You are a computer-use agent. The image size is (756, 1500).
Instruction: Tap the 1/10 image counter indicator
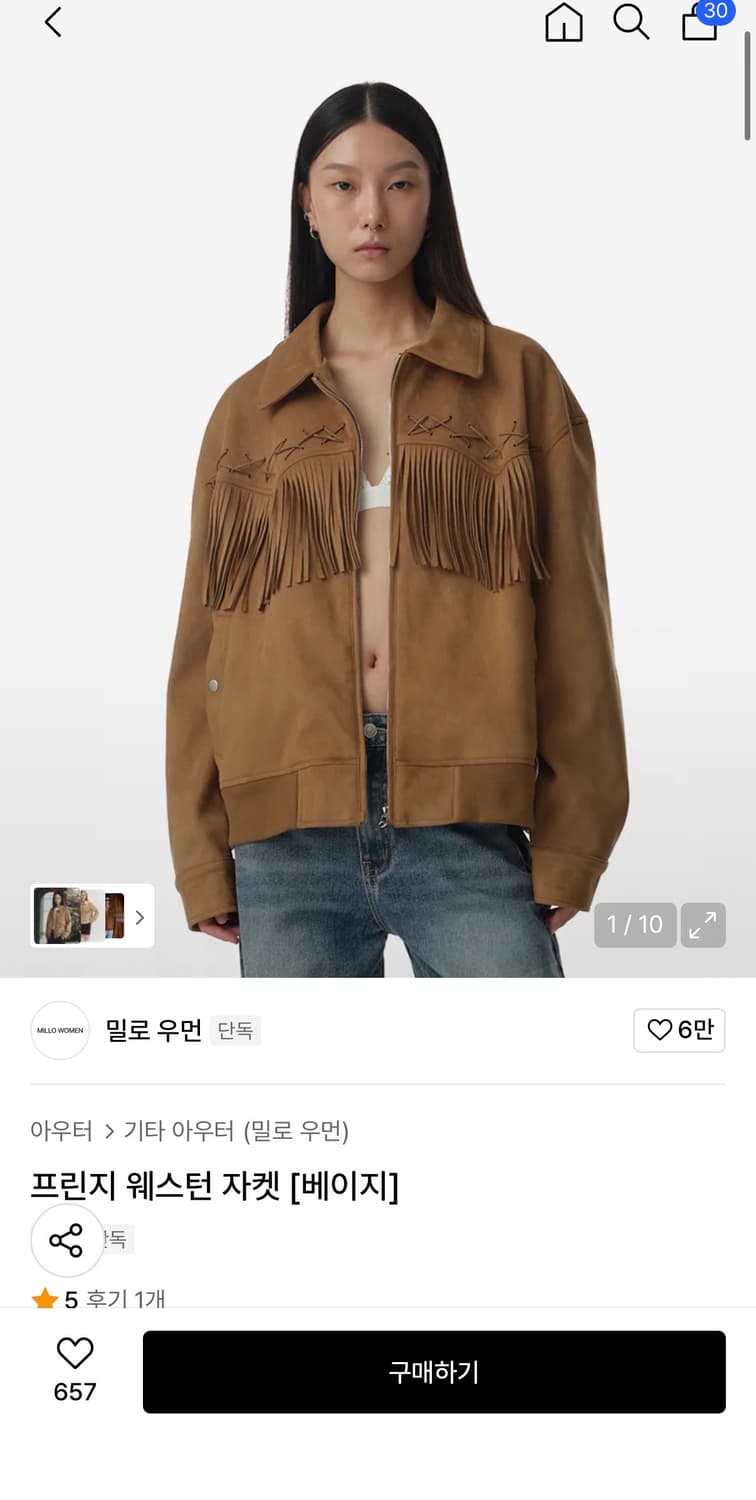click(x=635, y=925)
